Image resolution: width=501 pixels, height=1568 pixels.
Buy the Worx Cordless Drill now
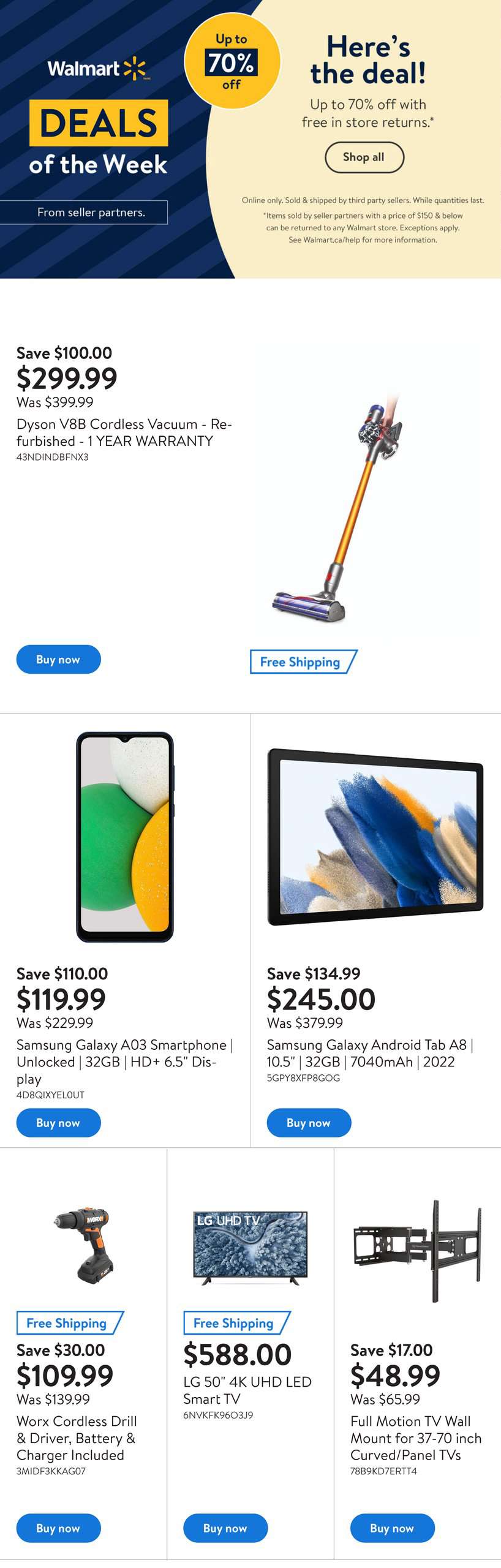tap(58, 1528)
